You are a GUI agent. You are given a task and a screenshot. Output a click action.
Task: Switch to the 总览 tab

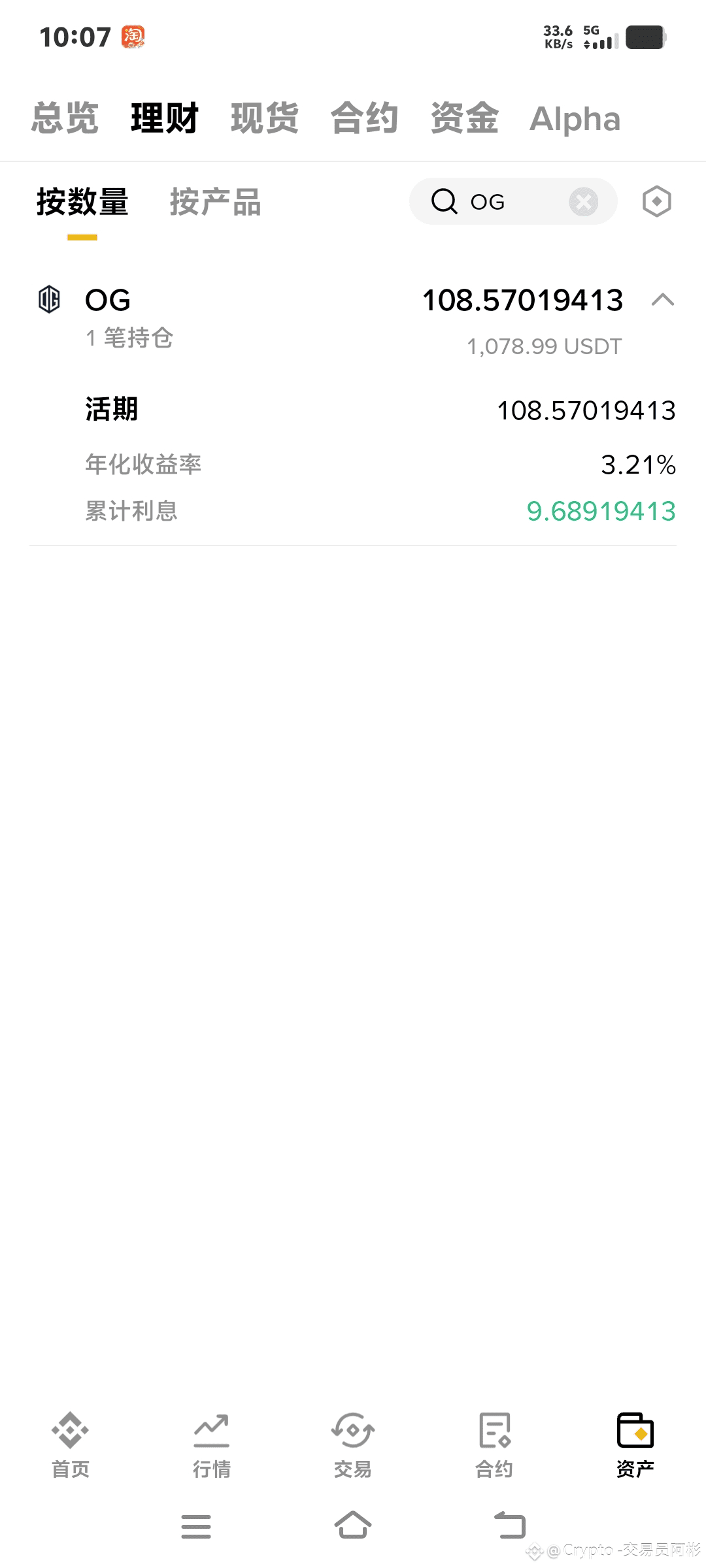pyautogui.click(x=65, y=118)
